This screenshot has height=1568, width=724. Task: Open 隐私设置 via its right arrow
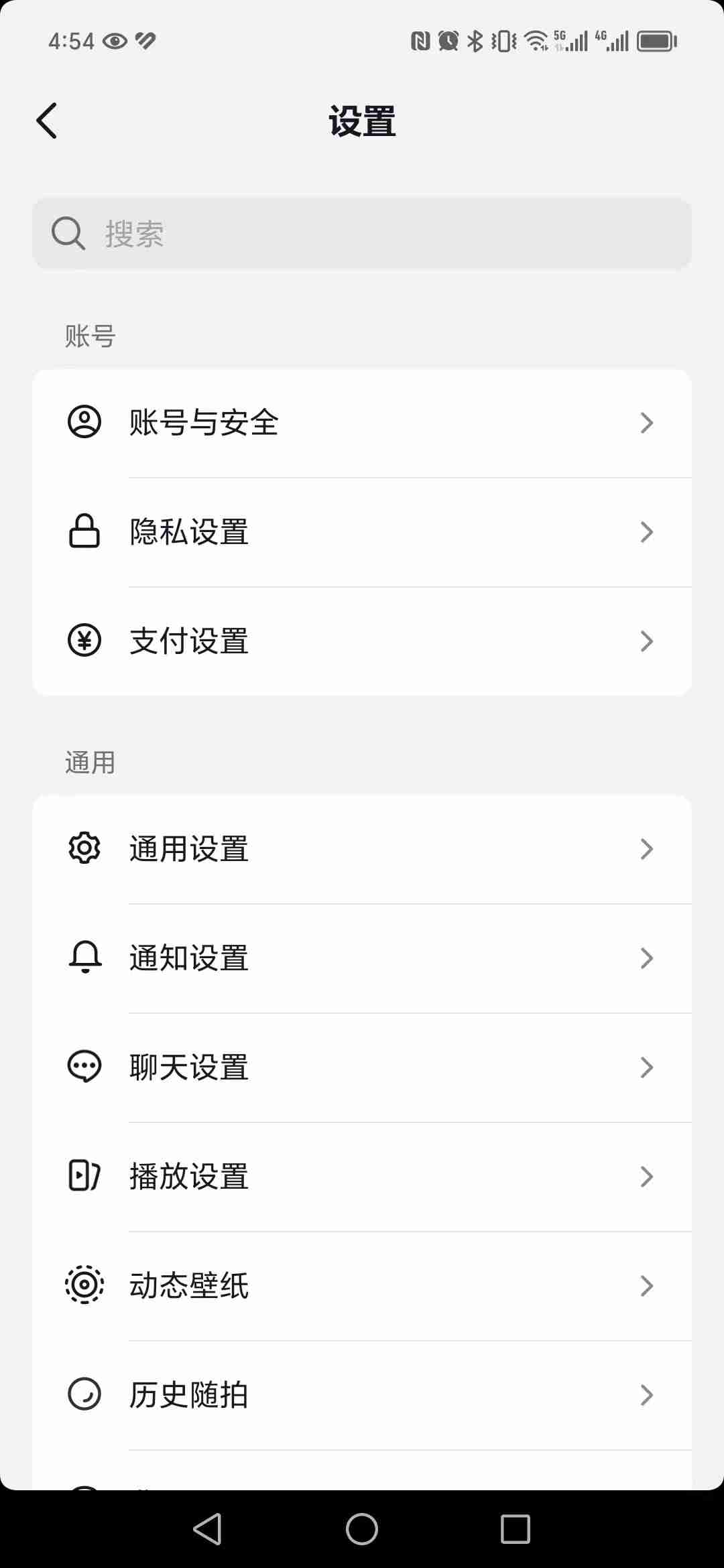click(x=646, y=531)
